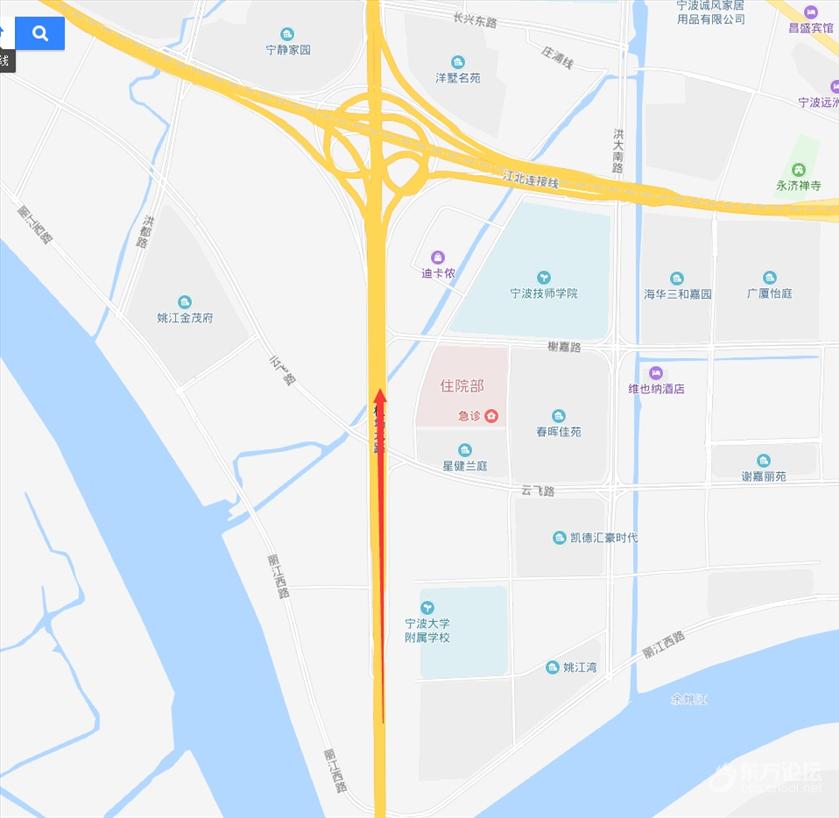This screenshot has width=839, height=818.
Task: Select the 姚江金茂府 place marker
Action: pos(184,302)
